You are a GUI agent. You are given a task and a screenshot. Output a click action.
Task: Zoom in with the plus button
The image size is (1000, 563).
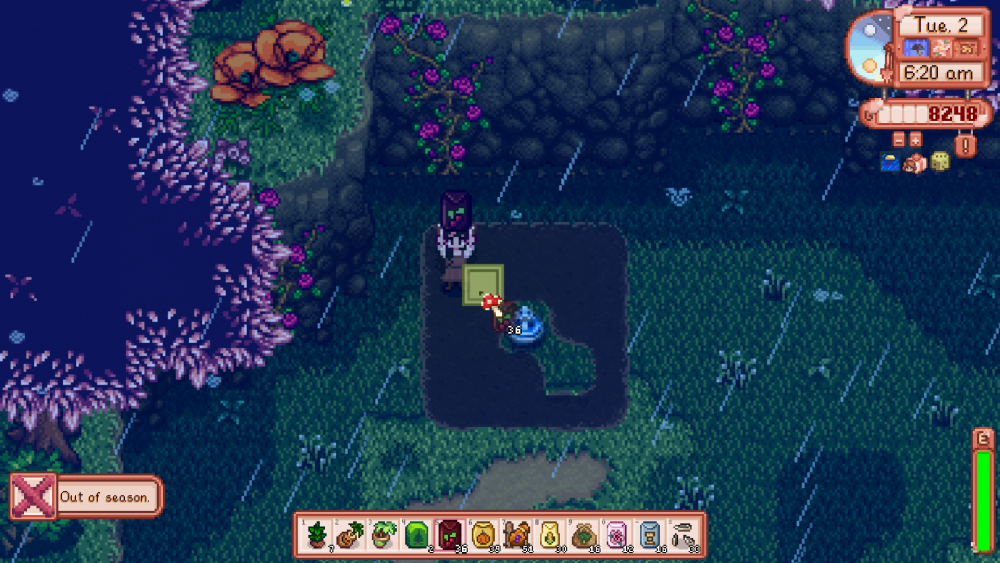914,139
